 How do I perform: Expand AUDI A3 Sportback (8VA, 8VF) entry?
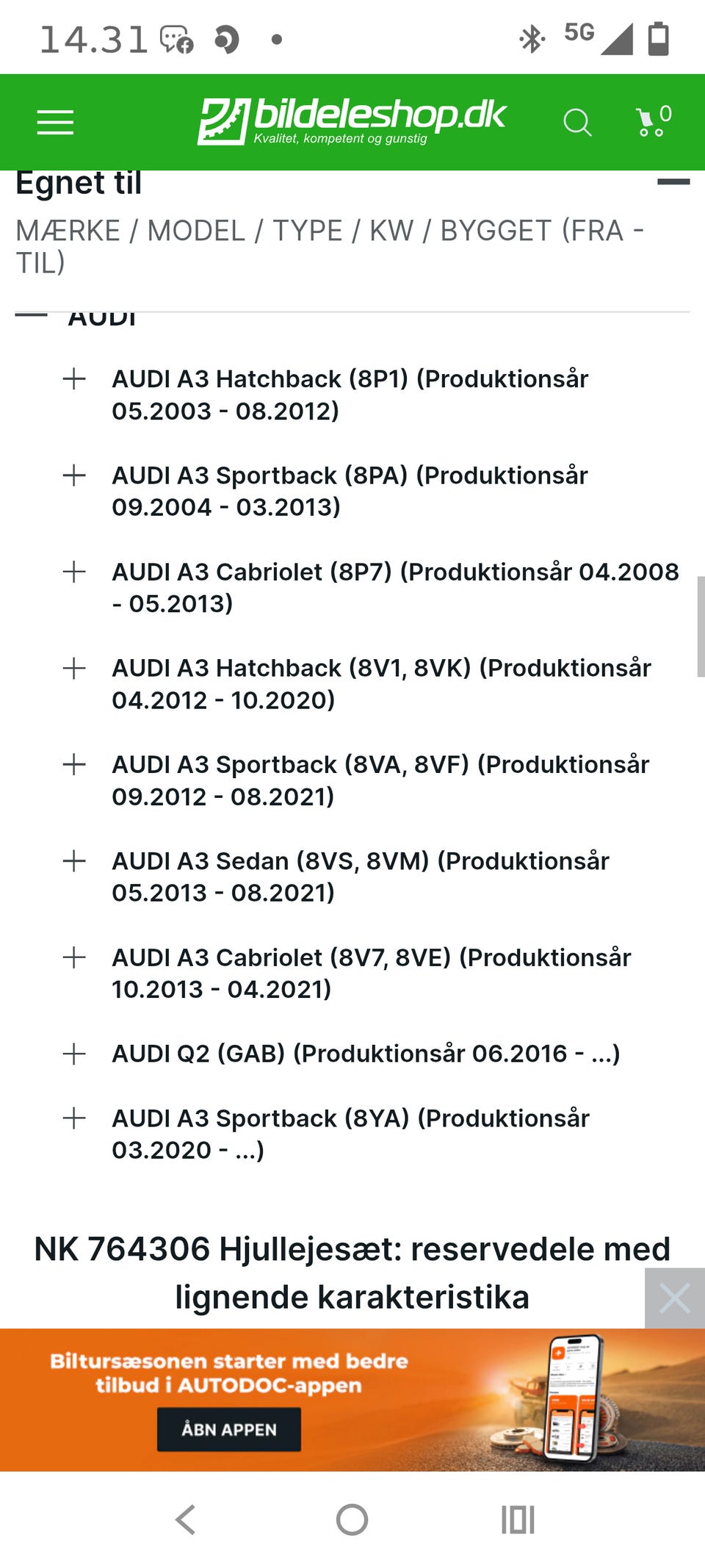pyautogui.click(x=74, y=764)
